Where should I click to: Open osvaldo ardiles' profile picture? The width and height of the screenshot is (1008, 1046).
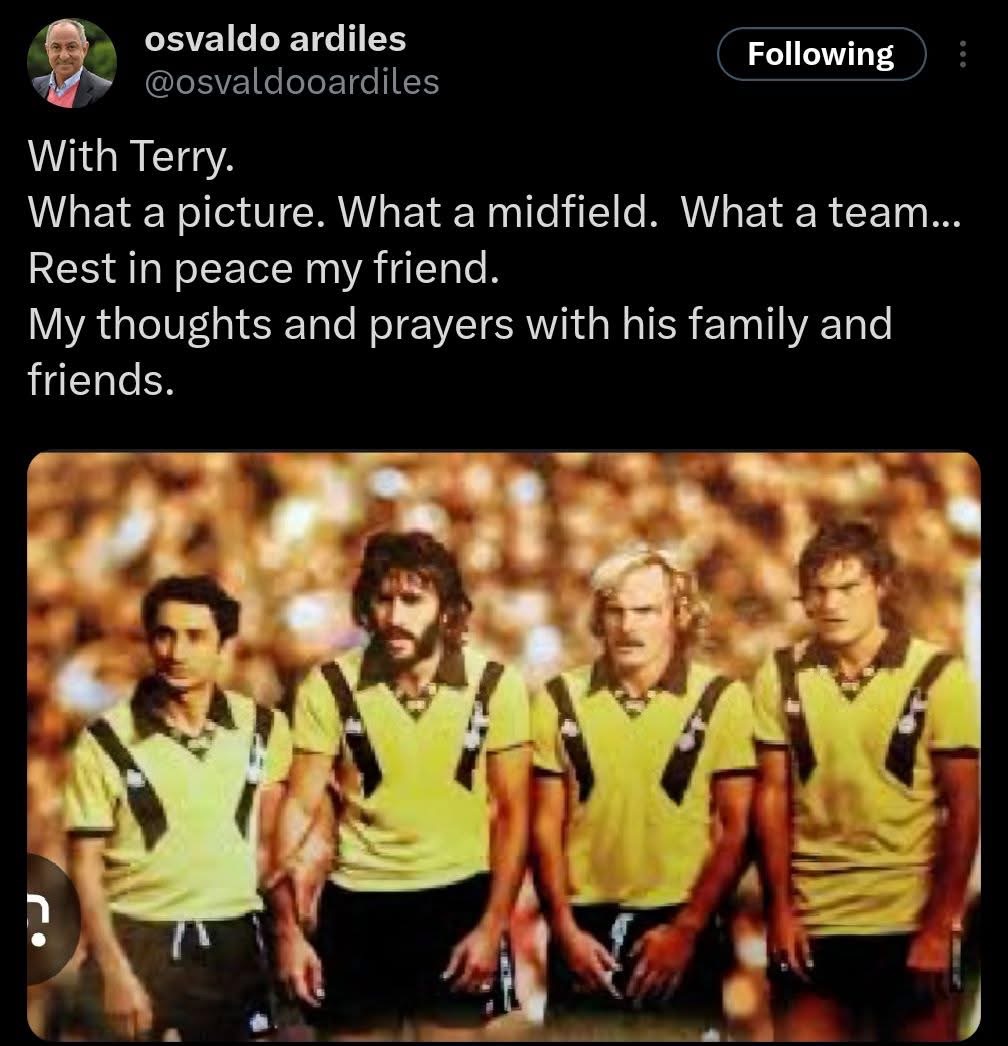pyautogui.click(x=70, y=63)
